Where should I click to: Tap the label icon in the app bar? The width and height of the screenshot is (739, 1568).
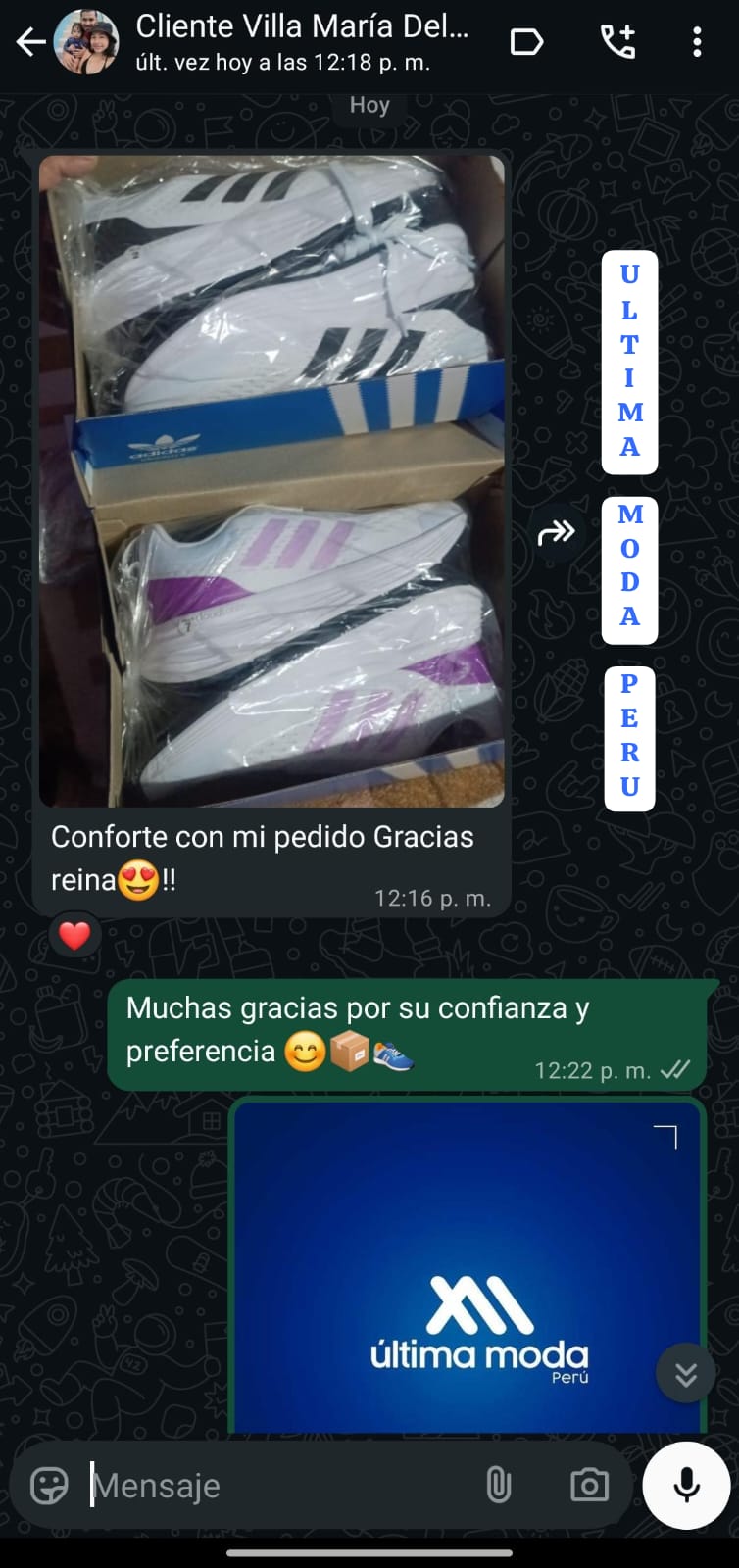coord(526,42)
